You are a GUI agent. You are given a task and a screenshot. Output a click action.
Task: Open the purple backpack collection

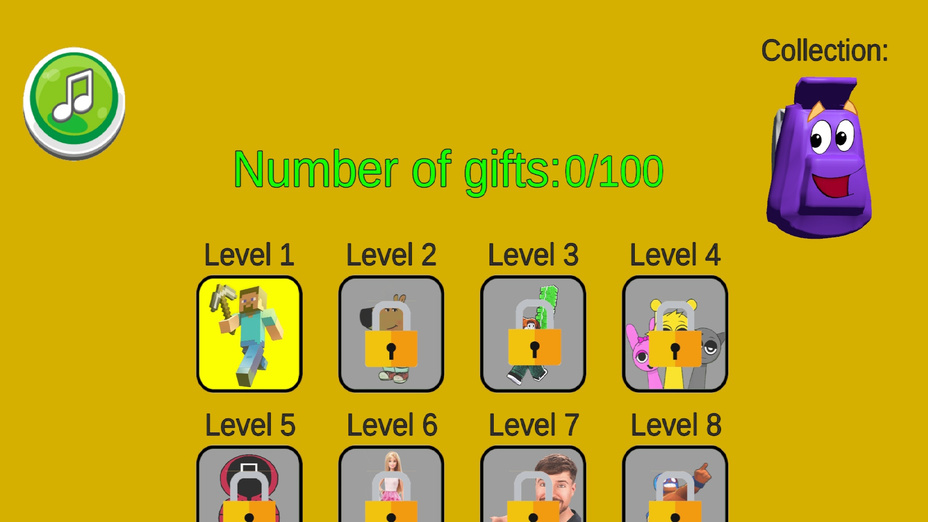(815, 158)
